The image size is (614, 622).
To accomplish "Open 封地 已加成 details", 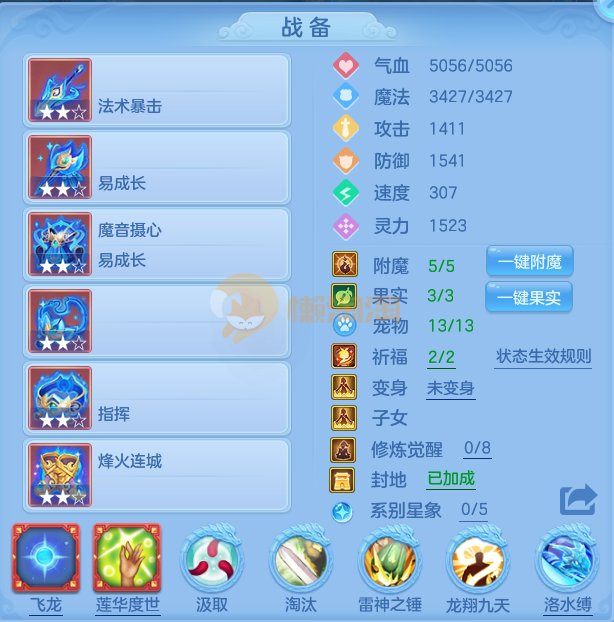I will [451, 479].
